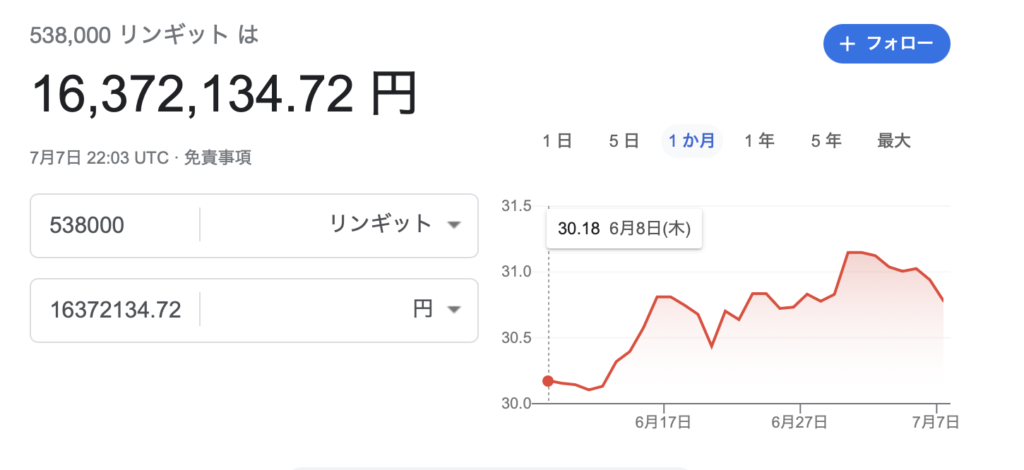Switch chart to 1日 range
1024x470 pixels.
click(557, 141)
